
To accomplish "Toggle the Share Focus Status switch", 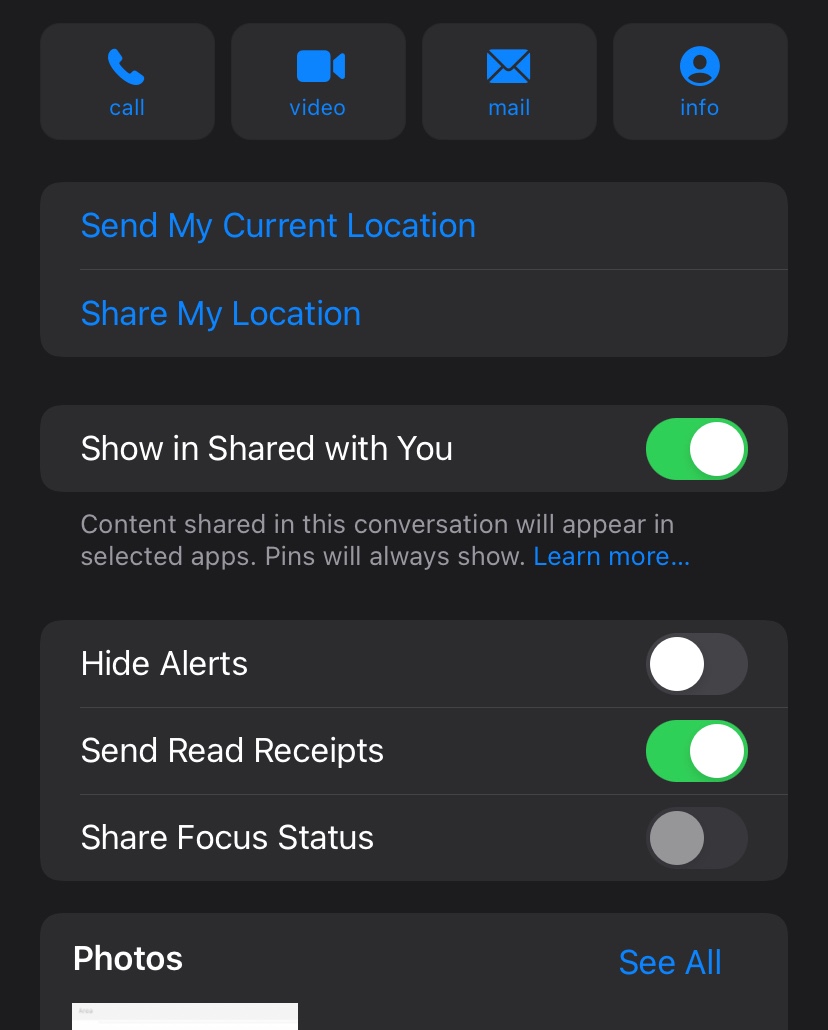I will click(x=696, y=838).
